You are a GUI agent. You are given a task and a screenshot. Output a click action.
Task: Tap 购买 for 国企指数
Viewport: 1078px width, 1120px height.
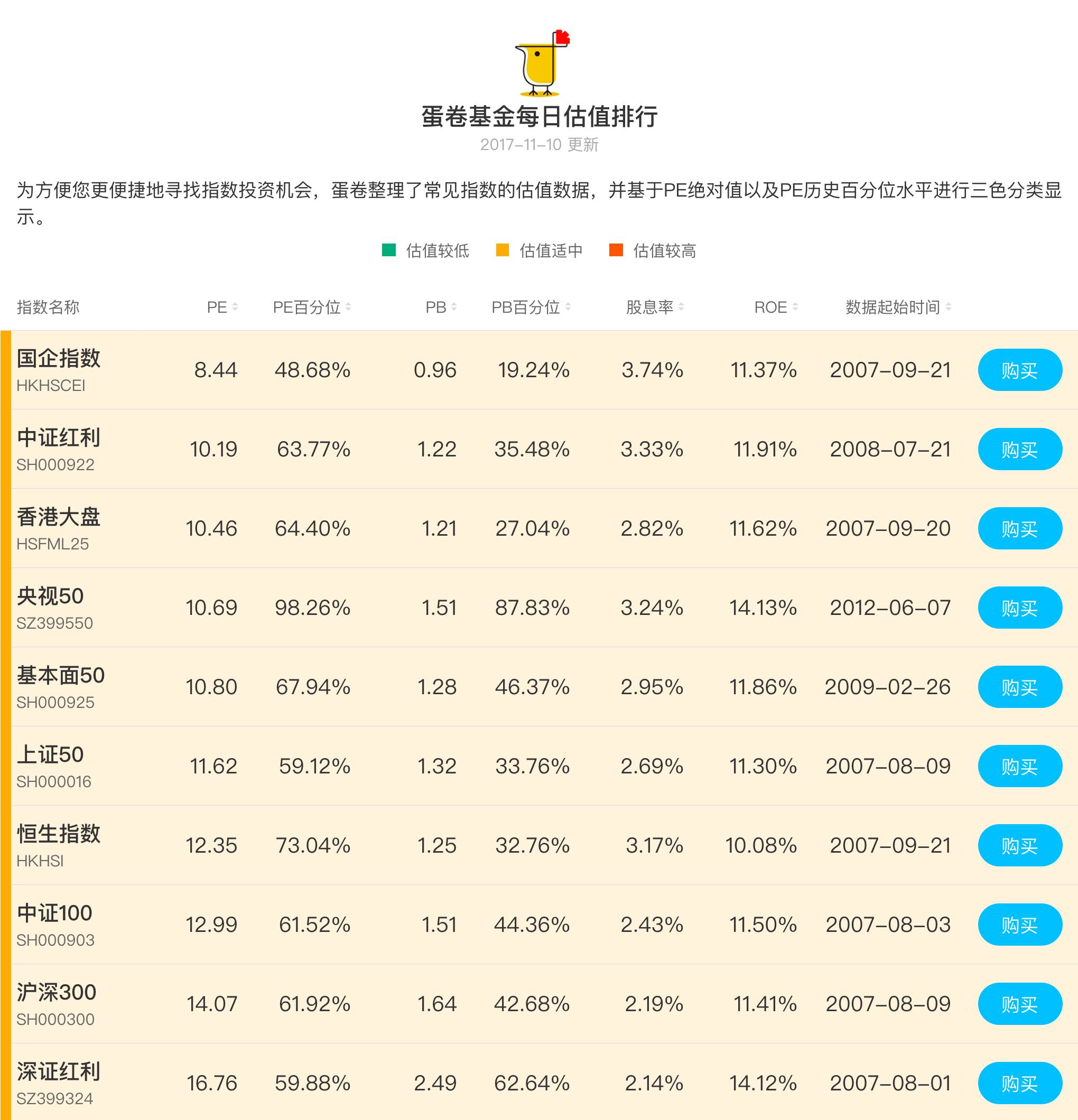[1020, 370]
